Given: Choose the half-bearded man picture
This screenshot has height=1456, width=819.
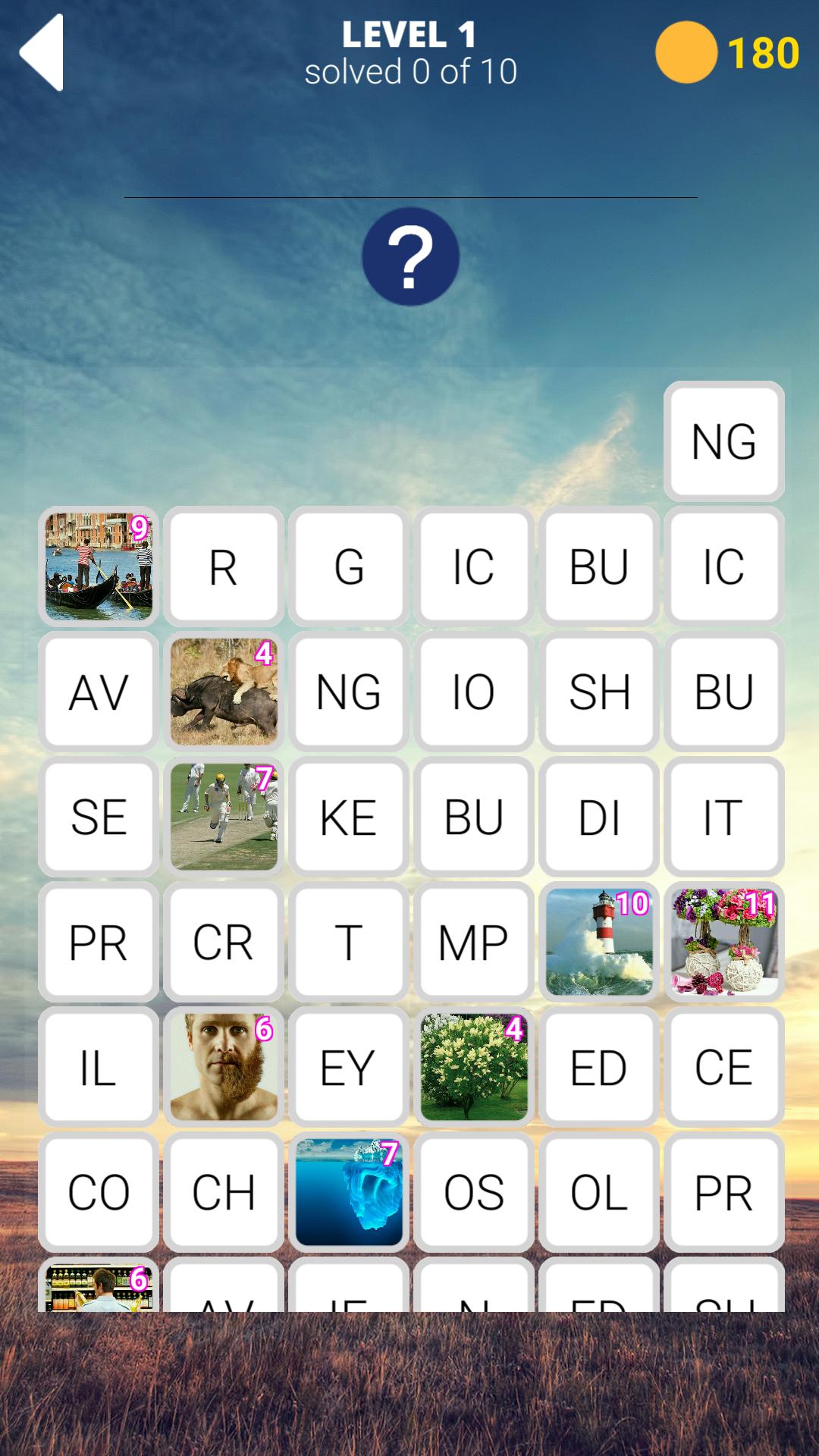Looking at the screenshot, I should tap(224, 1067).
